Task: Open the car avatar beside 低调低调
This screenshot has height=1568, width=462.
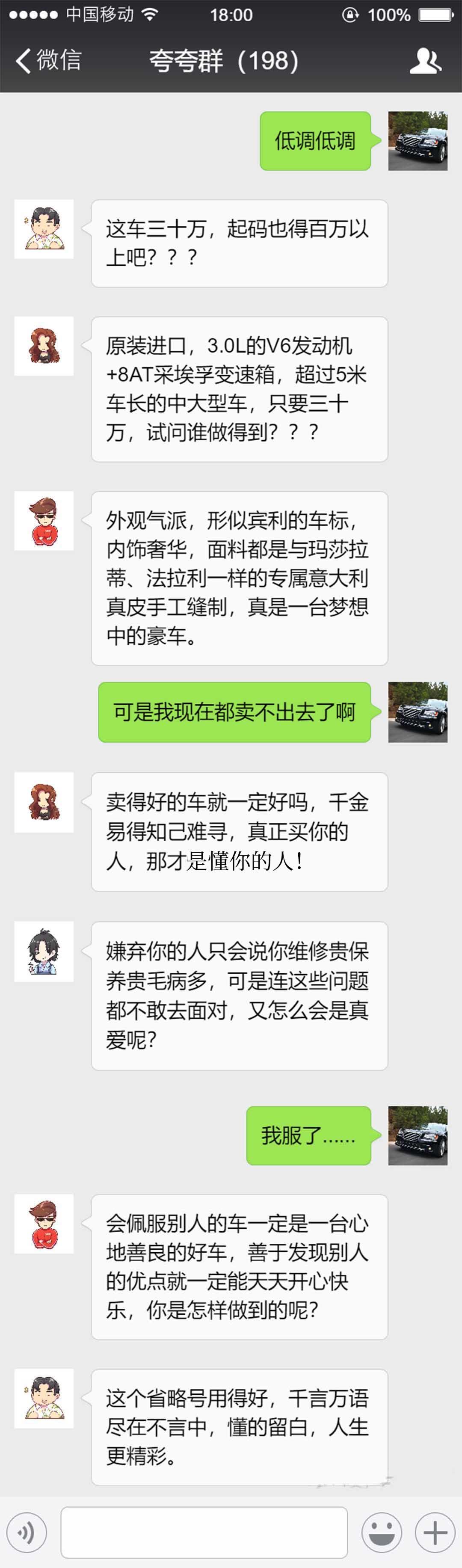Action: pos(418,141)
